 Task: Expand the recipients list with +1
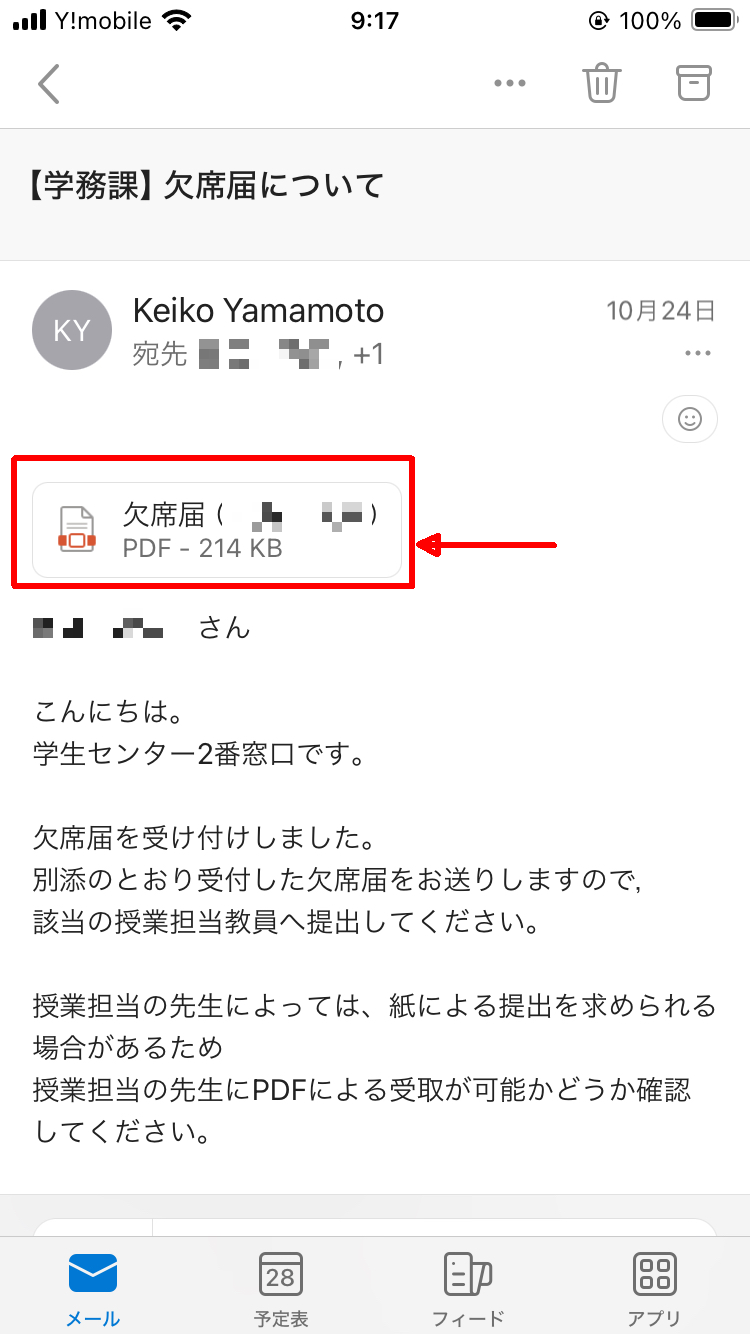click(368, 354)
